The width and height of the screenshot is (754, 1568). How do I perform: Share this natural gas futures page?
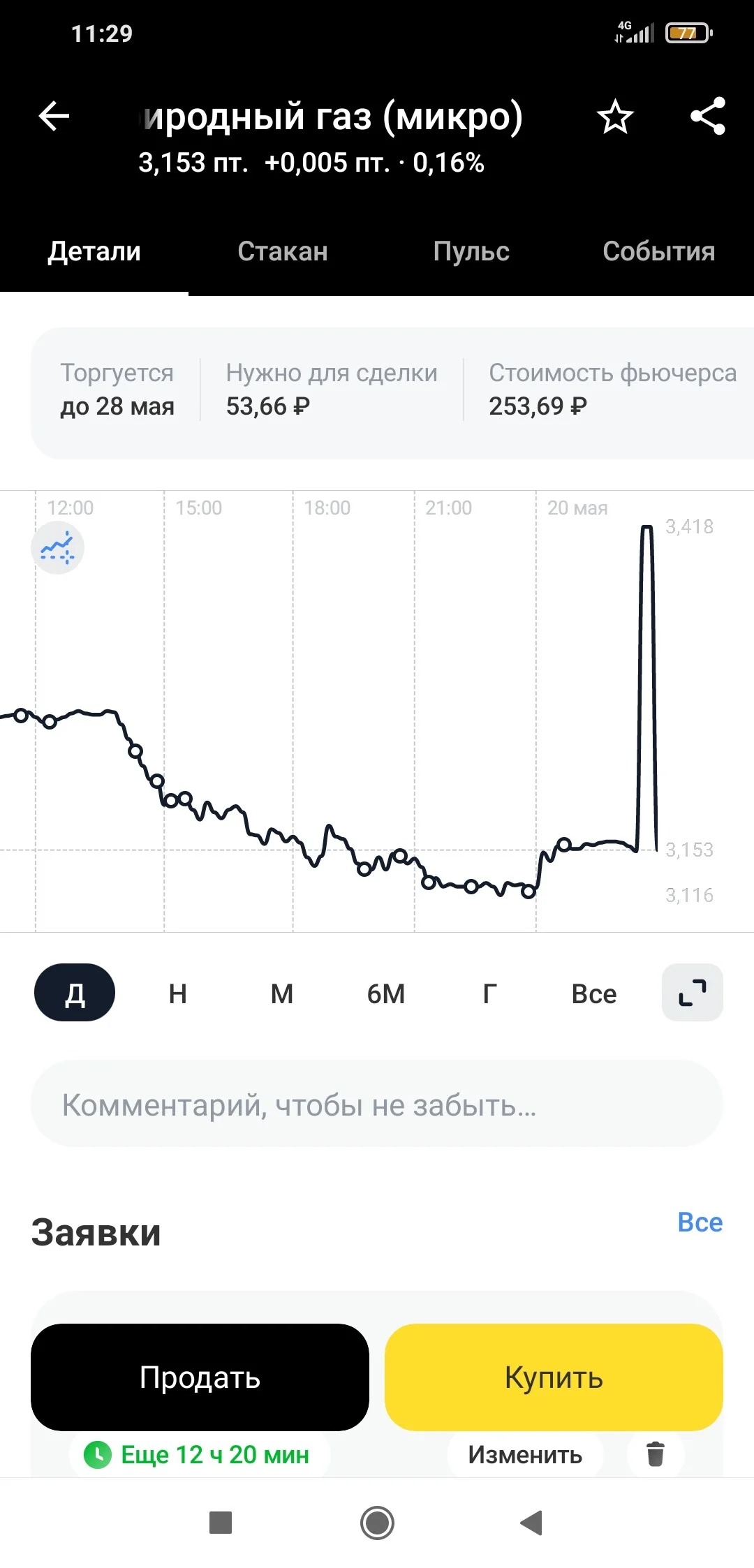(x=708, y=116)
